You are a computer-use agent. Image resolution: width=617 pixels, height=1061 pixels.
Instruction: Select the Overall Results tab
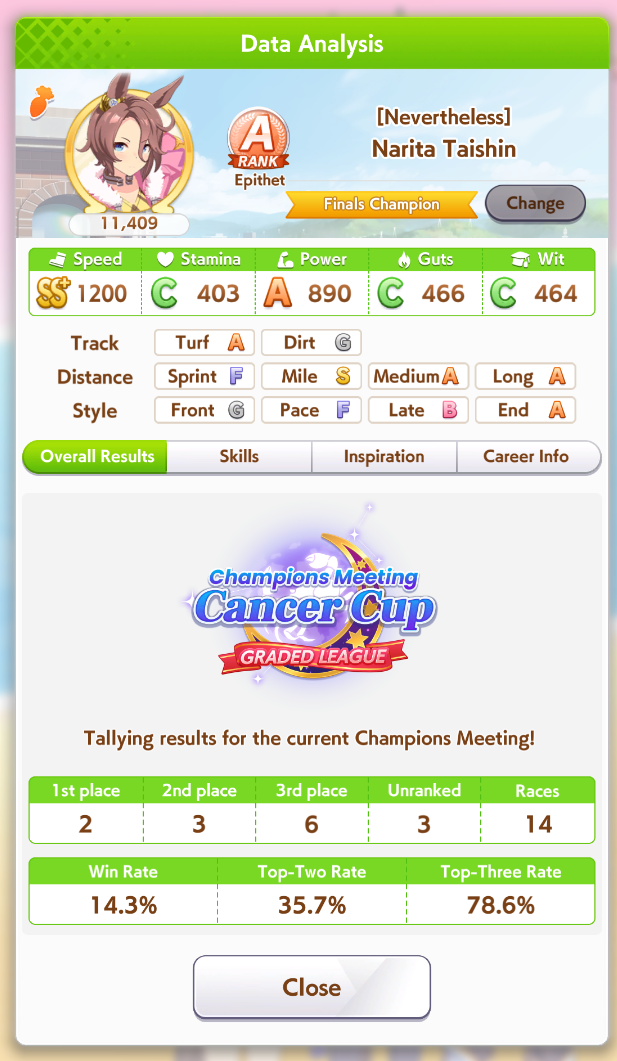click(95, 456)
